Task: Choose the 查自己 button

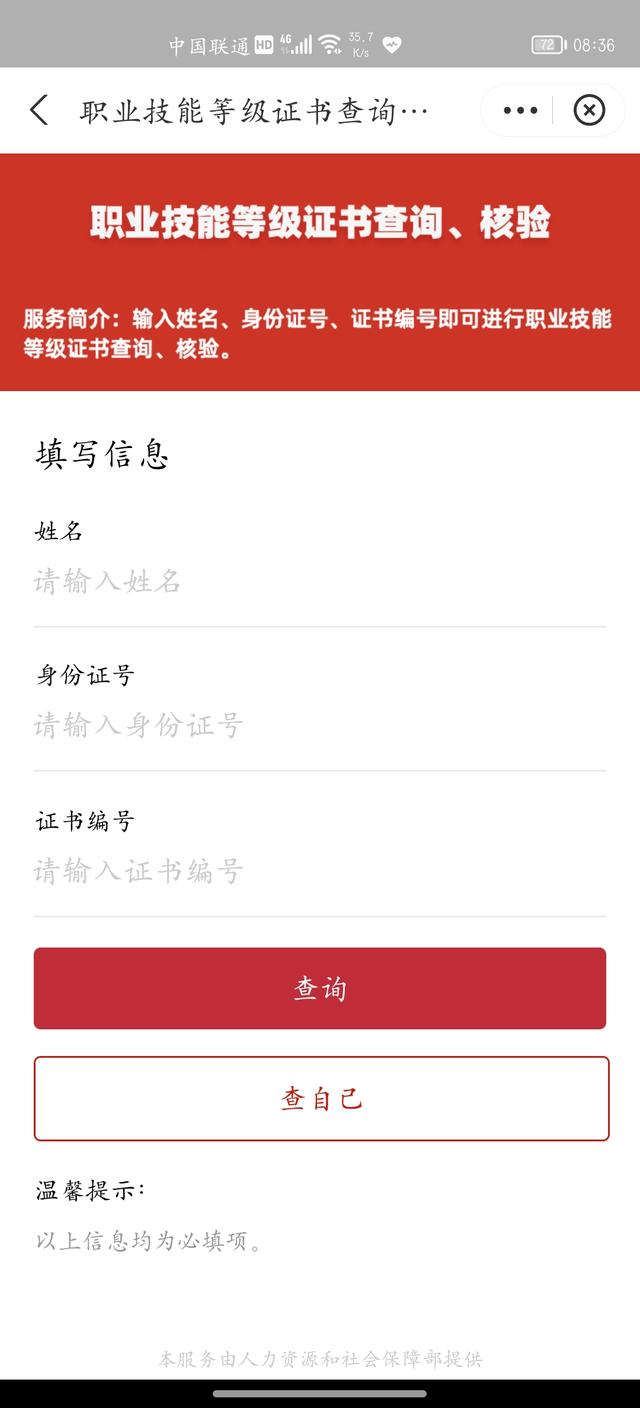Action: coord(321,1098)
